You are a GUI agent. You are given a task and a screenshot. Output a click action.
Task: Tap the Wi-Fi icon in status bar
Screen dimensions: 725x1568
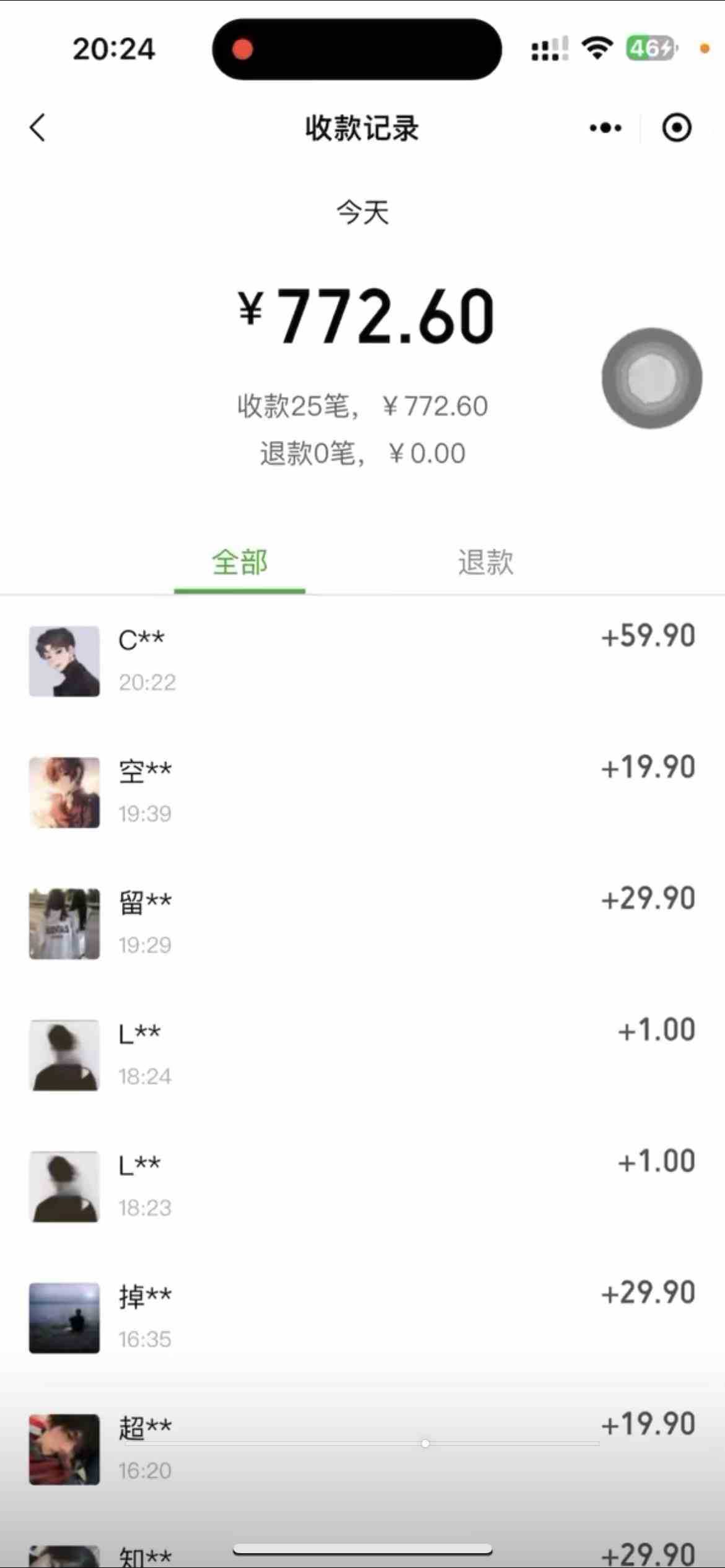(596, 48)
